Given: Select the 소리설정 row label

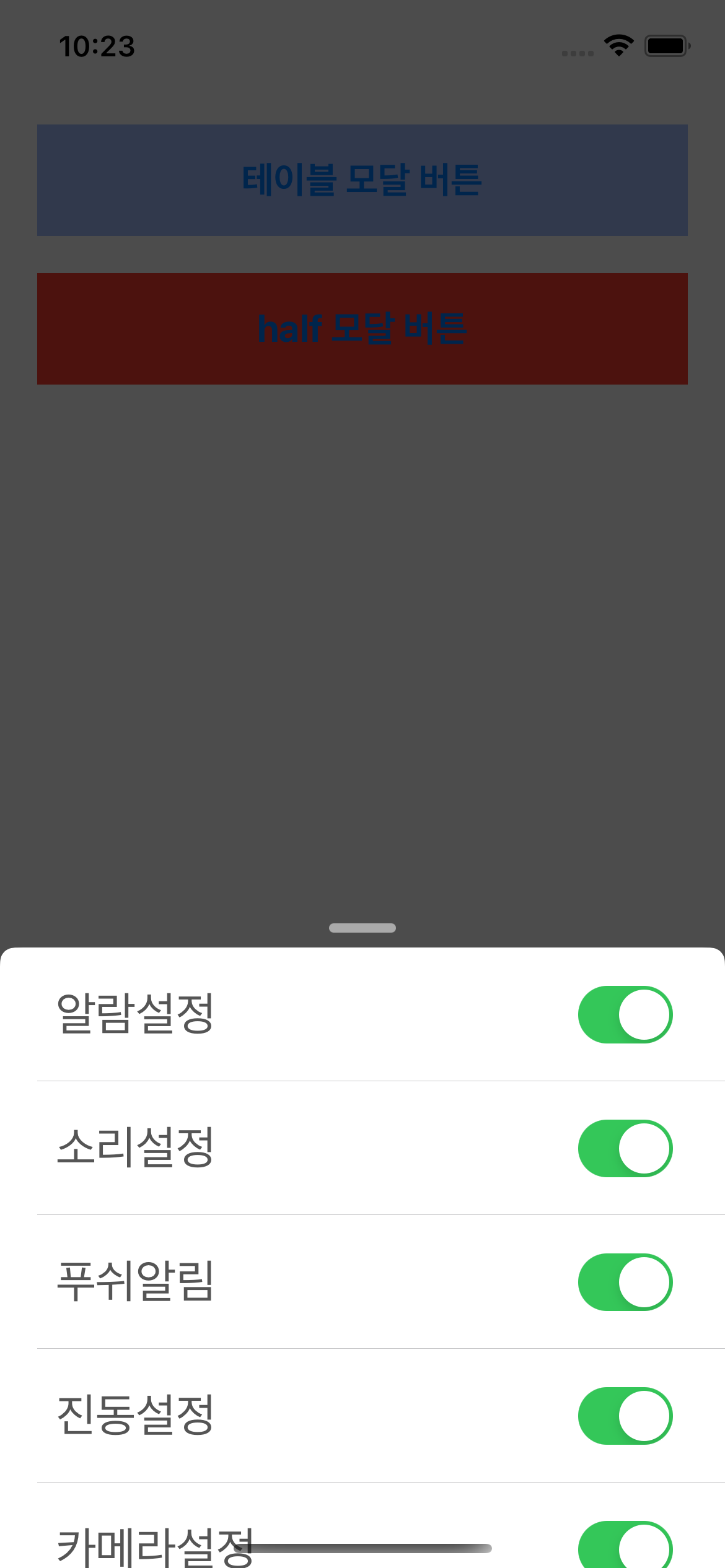Looking at the screenshot, I should [135, 1149].
